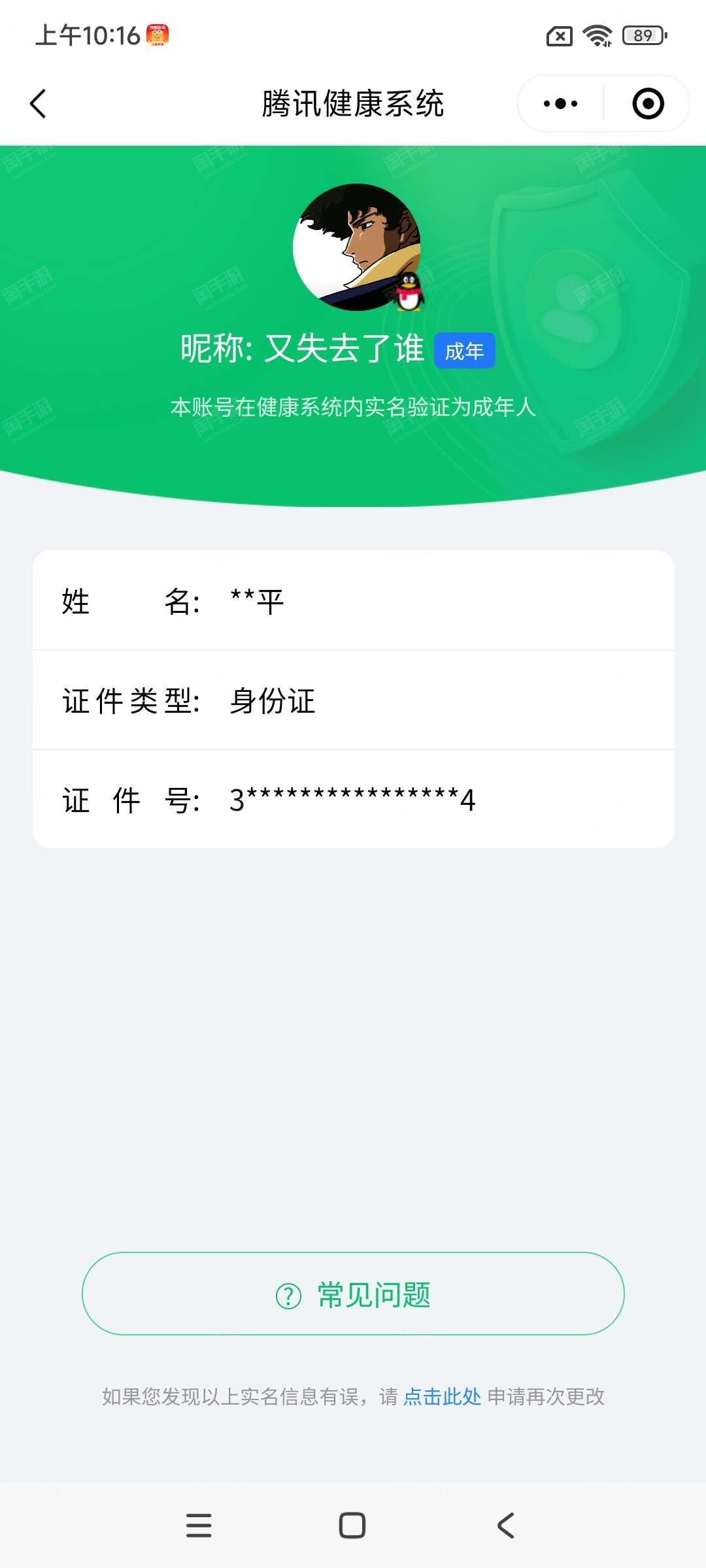
Task: Go to the home screen via the system bar
Action: coord(352,1526)
